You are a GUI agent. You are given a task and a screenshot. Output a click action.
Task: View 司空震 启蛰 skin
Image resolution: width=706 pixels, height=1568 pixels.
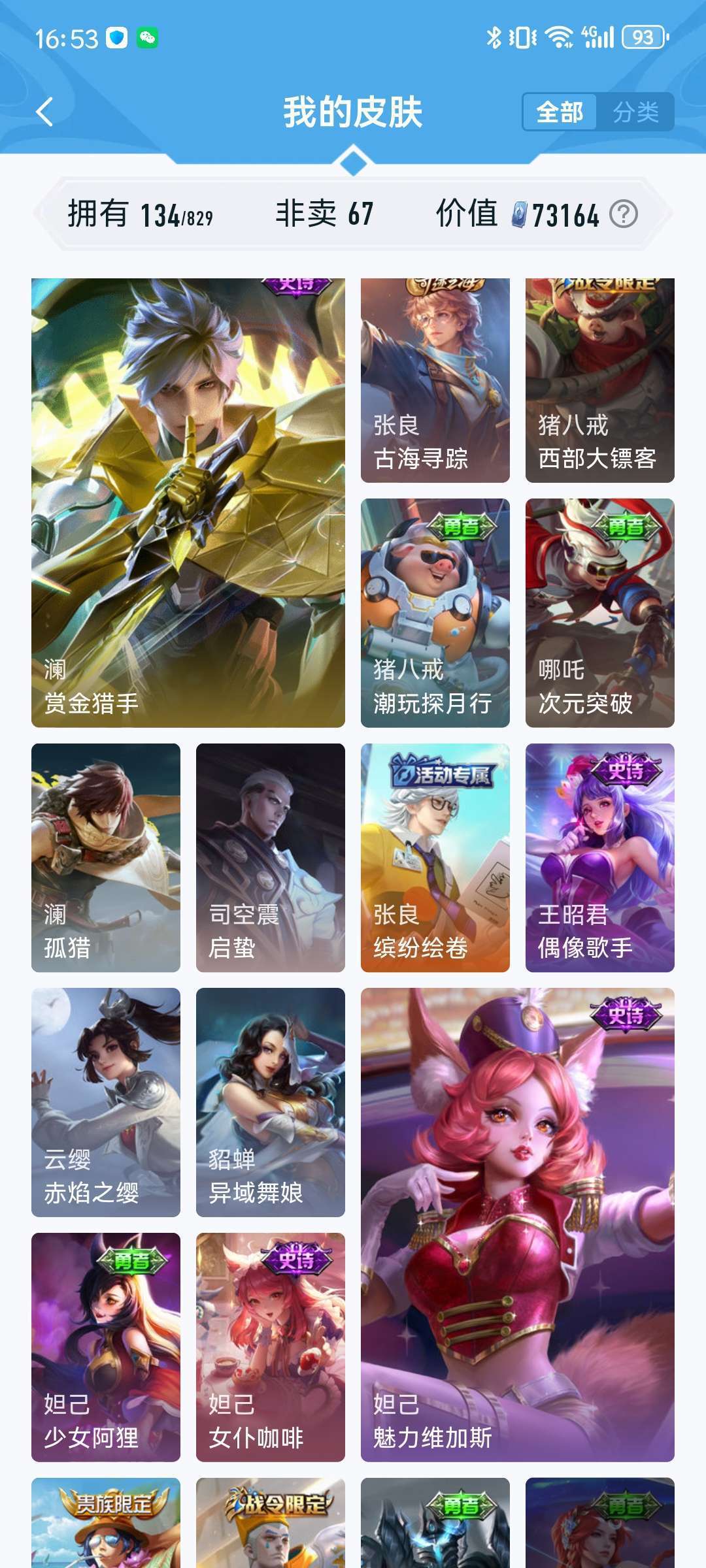271,858
